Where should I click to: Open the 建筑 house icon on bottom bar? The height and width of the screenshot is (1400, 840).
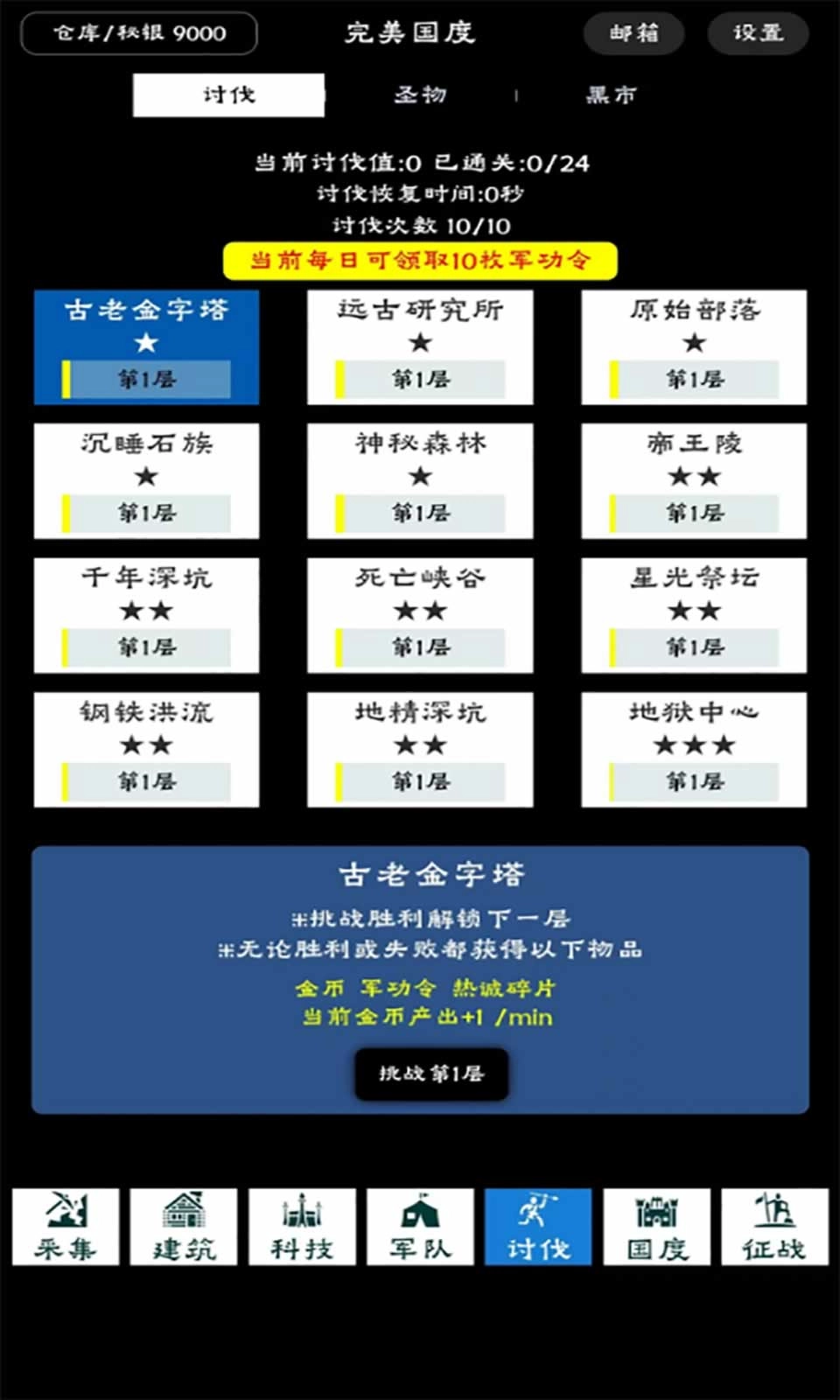tap(182, 1228)
